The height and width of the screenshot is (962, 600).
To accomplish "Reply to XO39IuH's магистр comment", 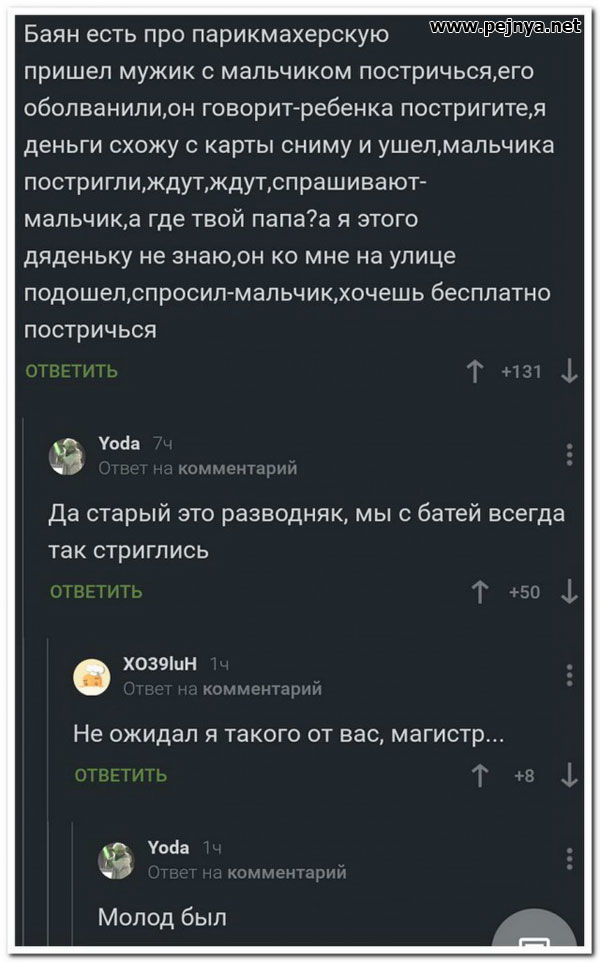I will [121, 775].
